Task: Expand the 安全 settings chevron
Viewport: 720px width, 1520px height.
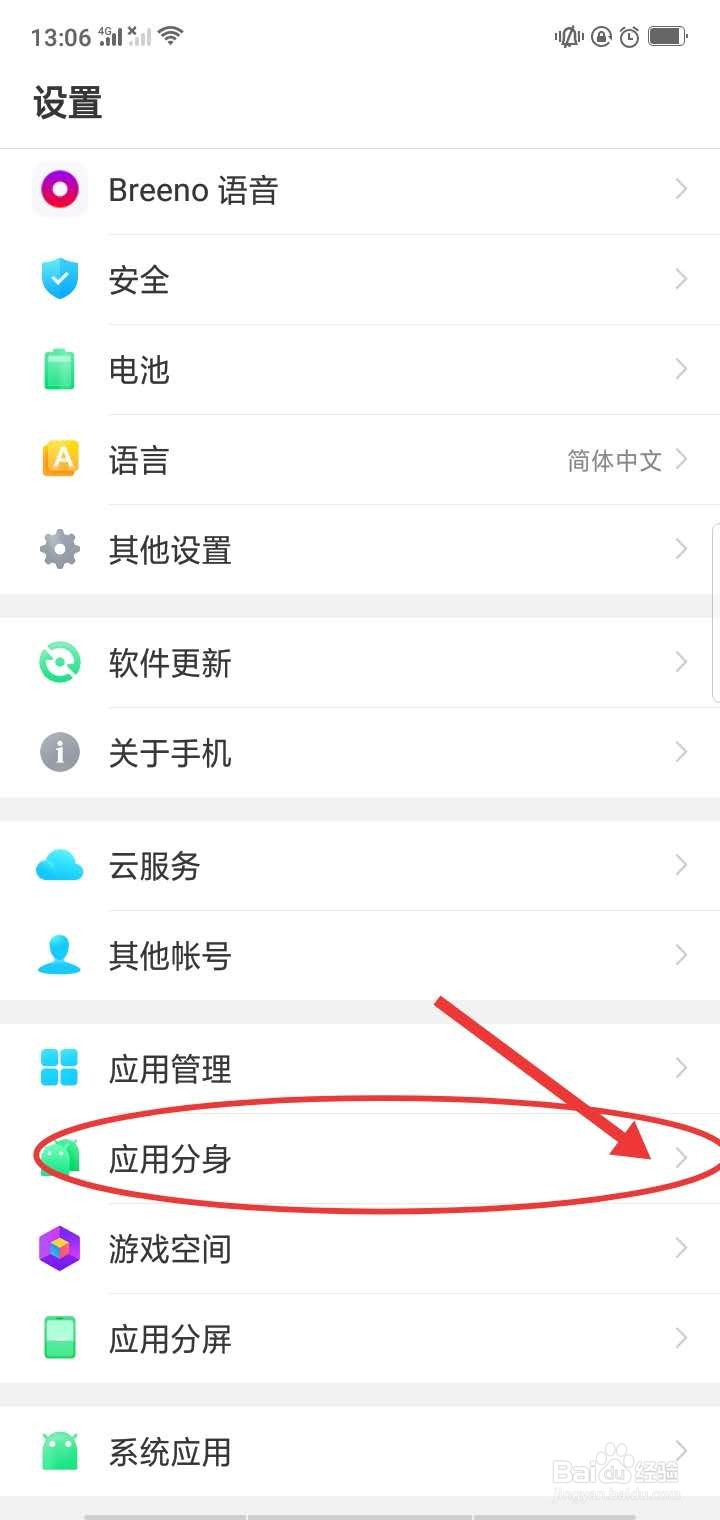Action: (682, 280)
